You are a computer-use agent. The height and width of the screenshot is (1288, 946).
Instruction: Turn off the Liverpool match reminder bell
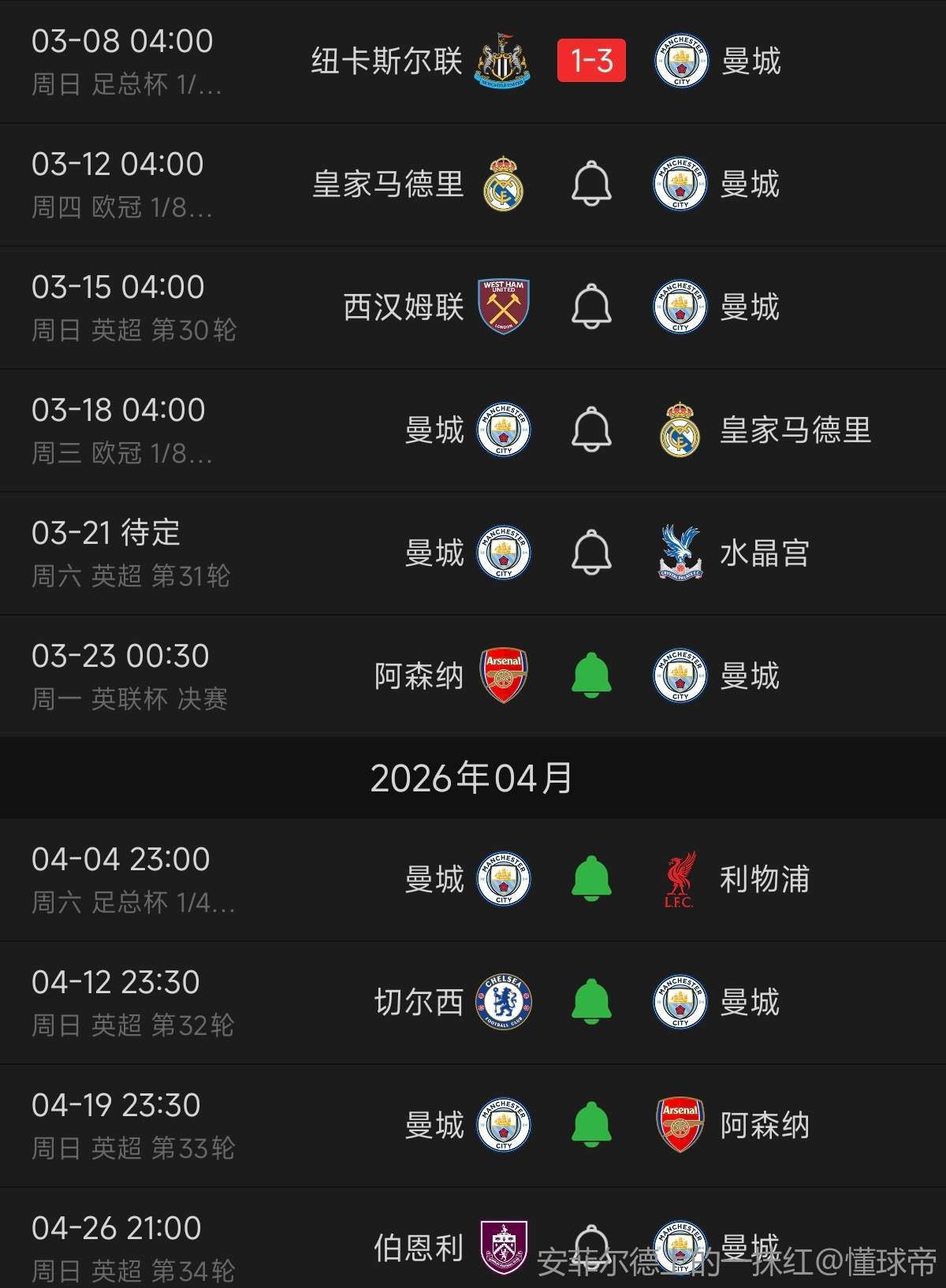591,880
